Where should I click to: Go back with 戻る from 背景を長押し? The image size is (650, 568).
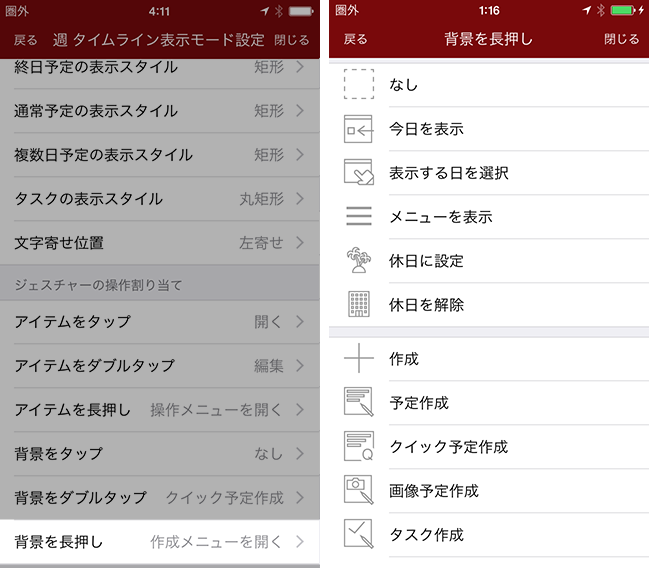tap(356, 39)
